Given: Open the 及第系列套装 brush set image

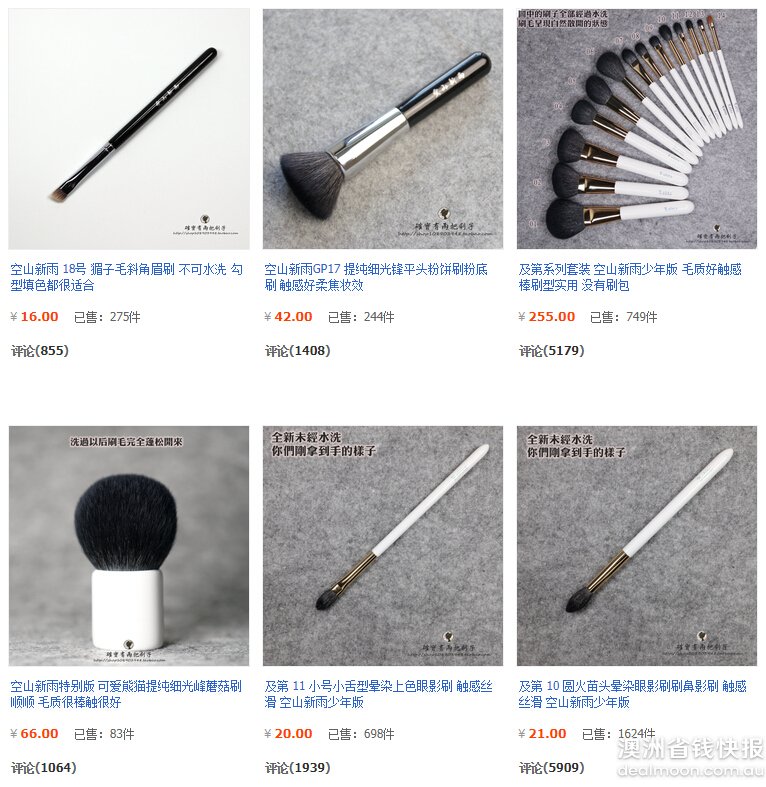Looking at the screenshot, I should tap(637, 128).
